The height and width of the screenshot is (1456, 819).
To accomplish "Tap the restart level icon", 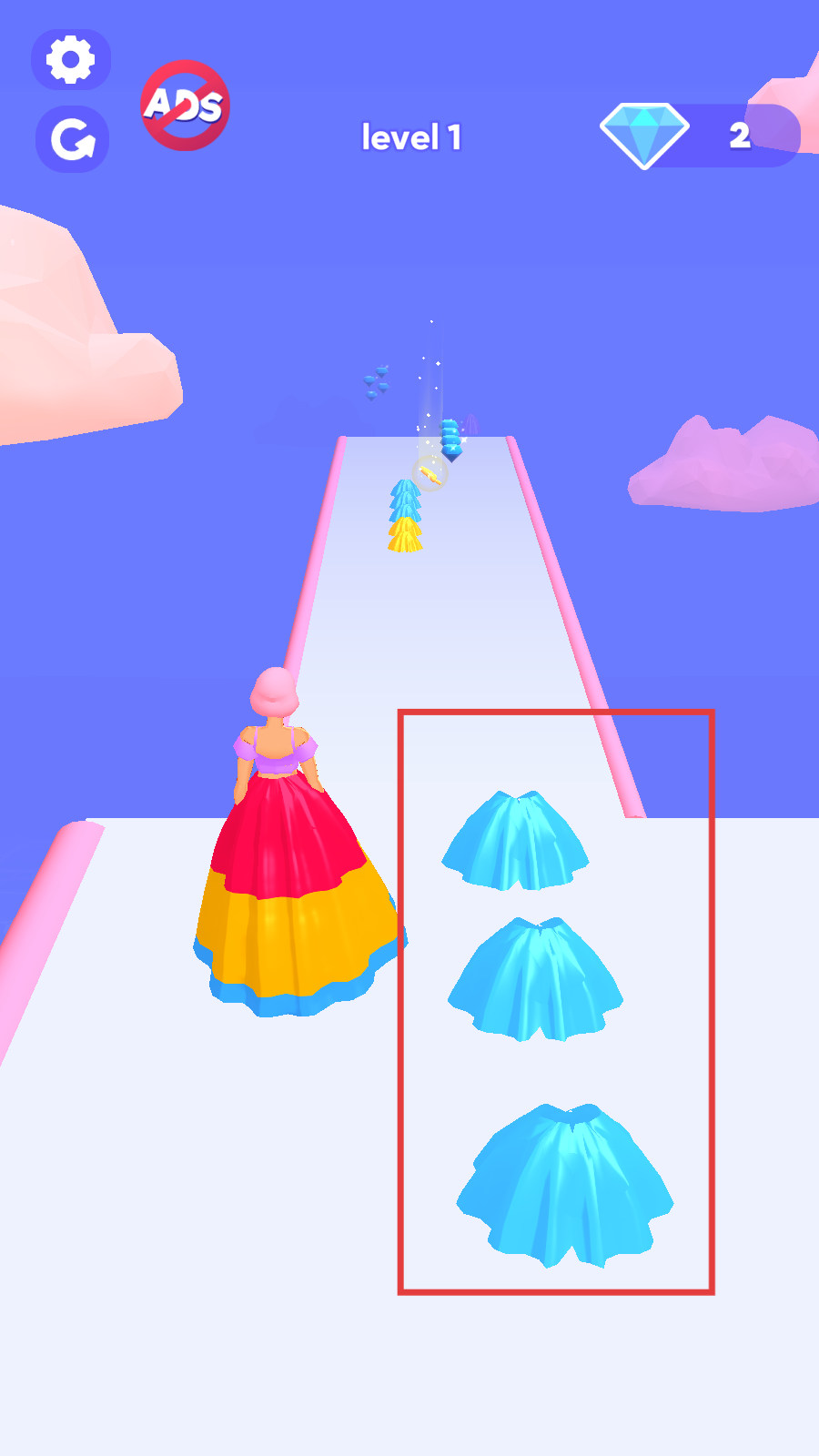I will pos(72,140).
